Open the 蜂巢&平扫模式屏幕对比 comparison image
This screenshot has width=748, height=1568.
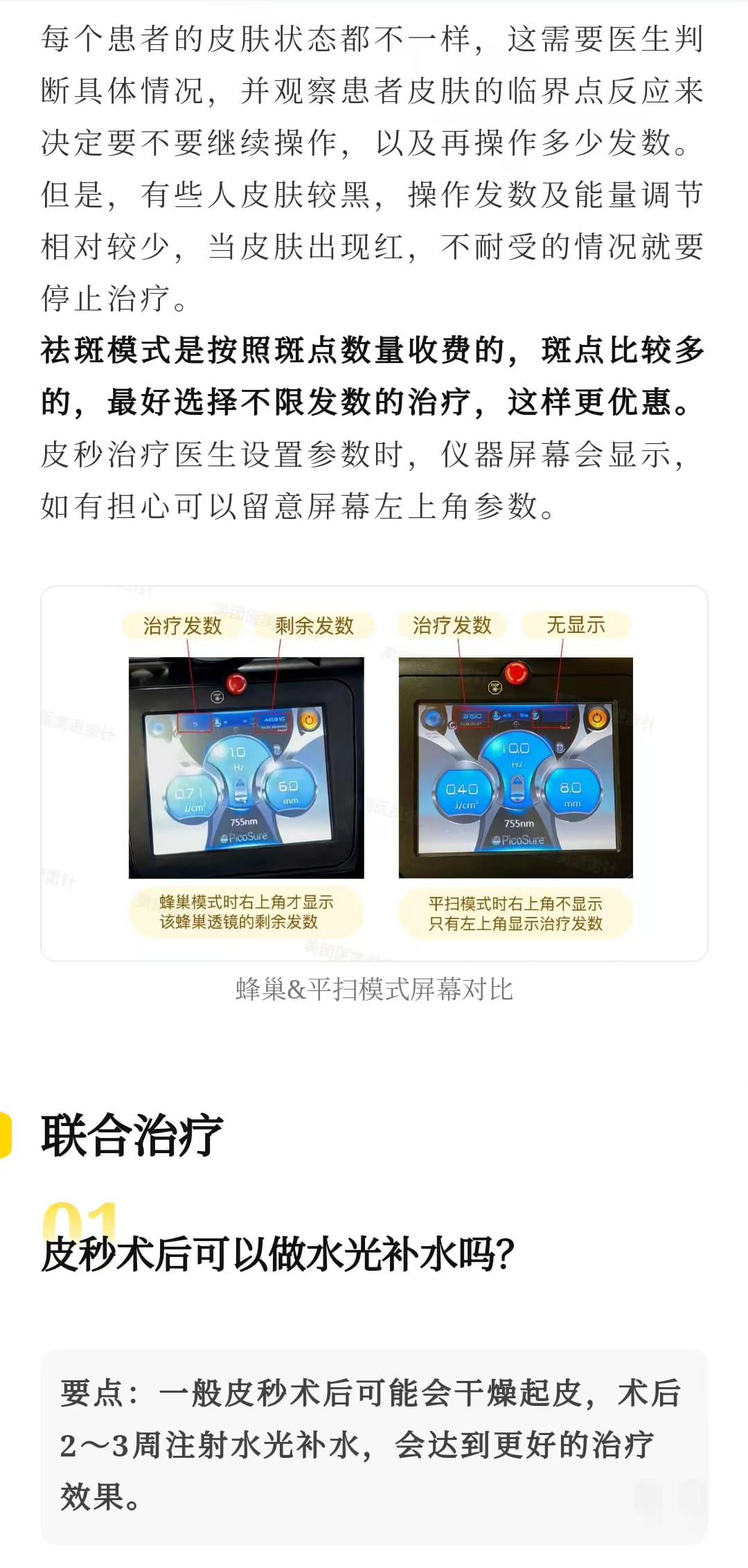[x=374, y=773]
